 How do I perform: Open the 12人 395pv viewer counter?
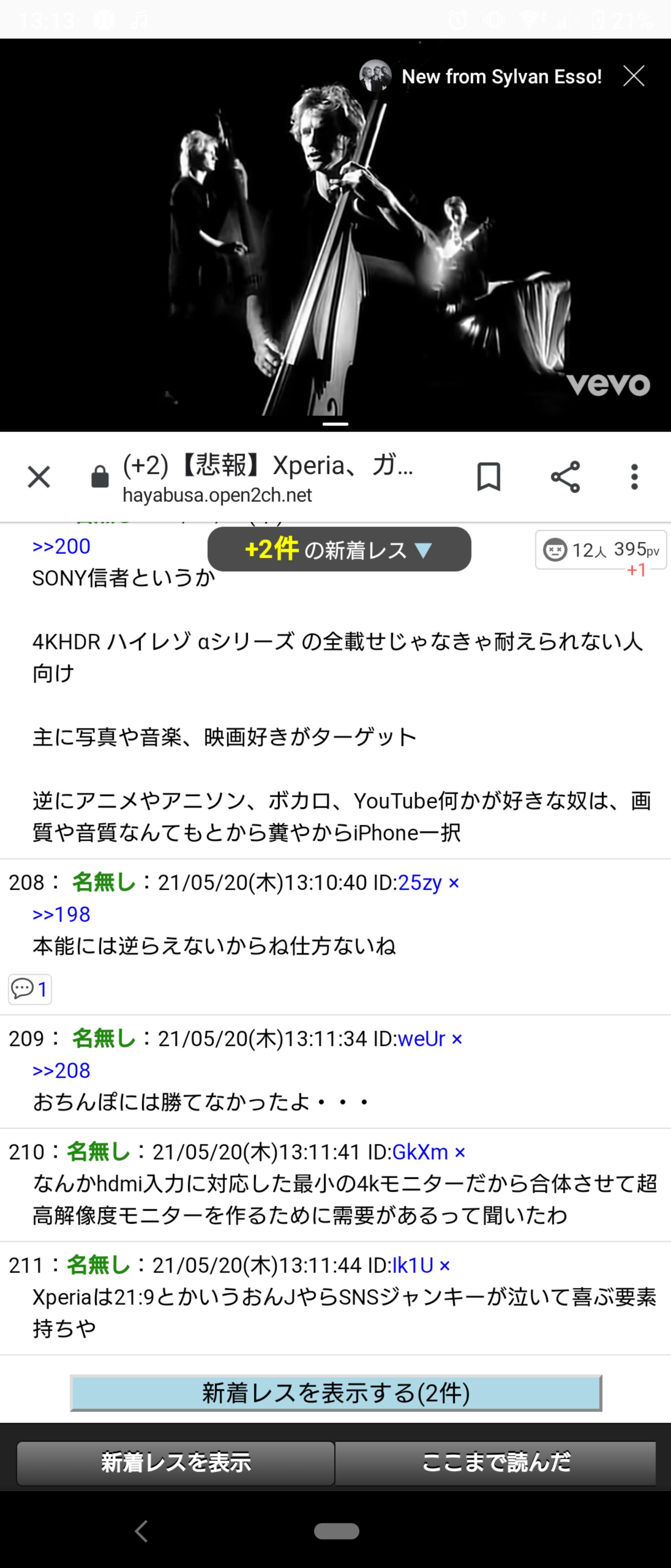(x=600, y=550)
